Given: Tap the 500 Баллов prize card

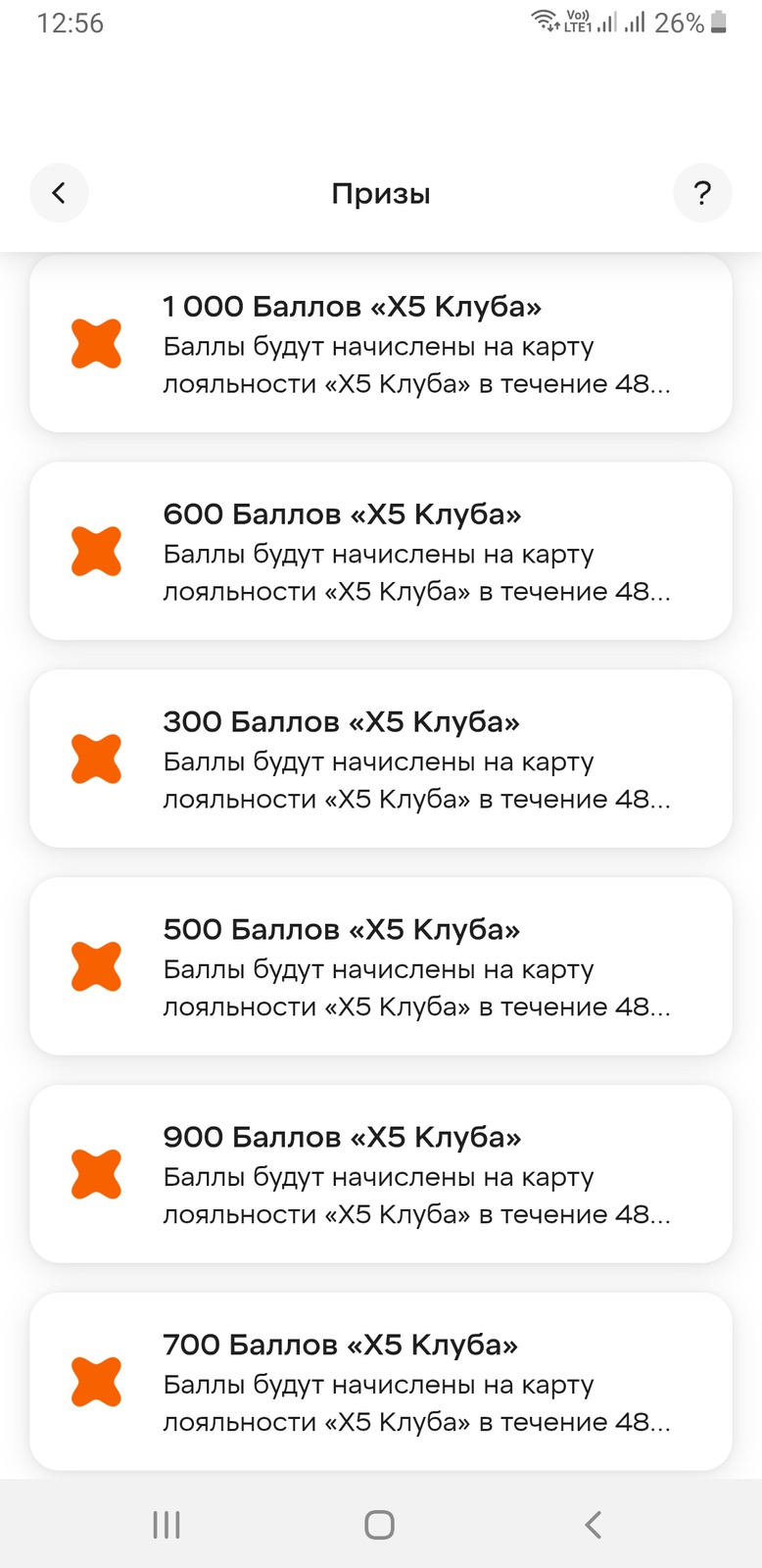Looking at the screenshot, I should [381, 967].
